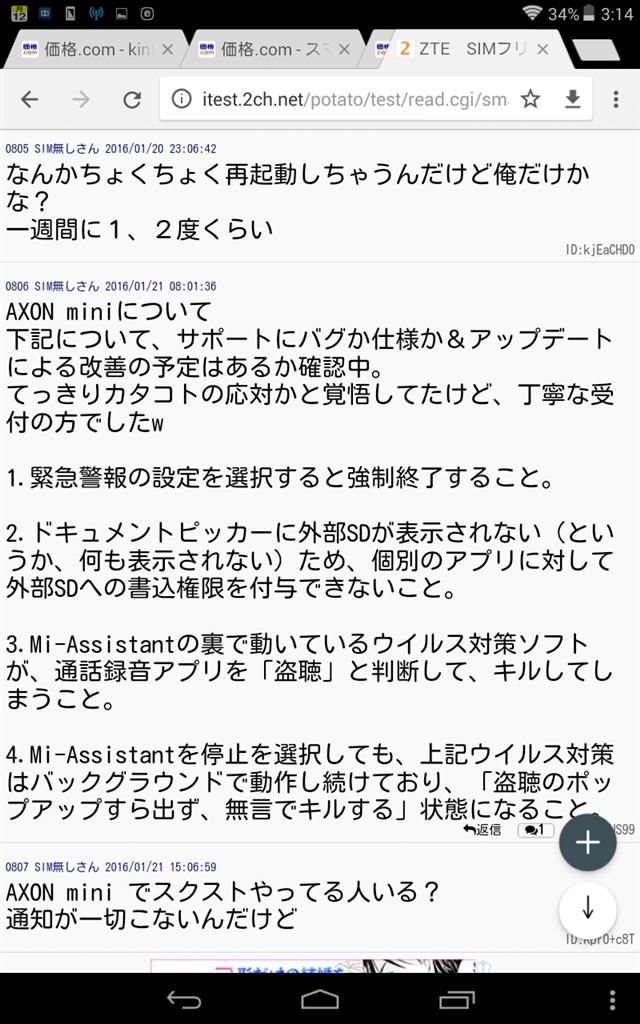Viewport: 640px width, 1024px height.
Task: Go back to the previous page
Action: point(30,99)
